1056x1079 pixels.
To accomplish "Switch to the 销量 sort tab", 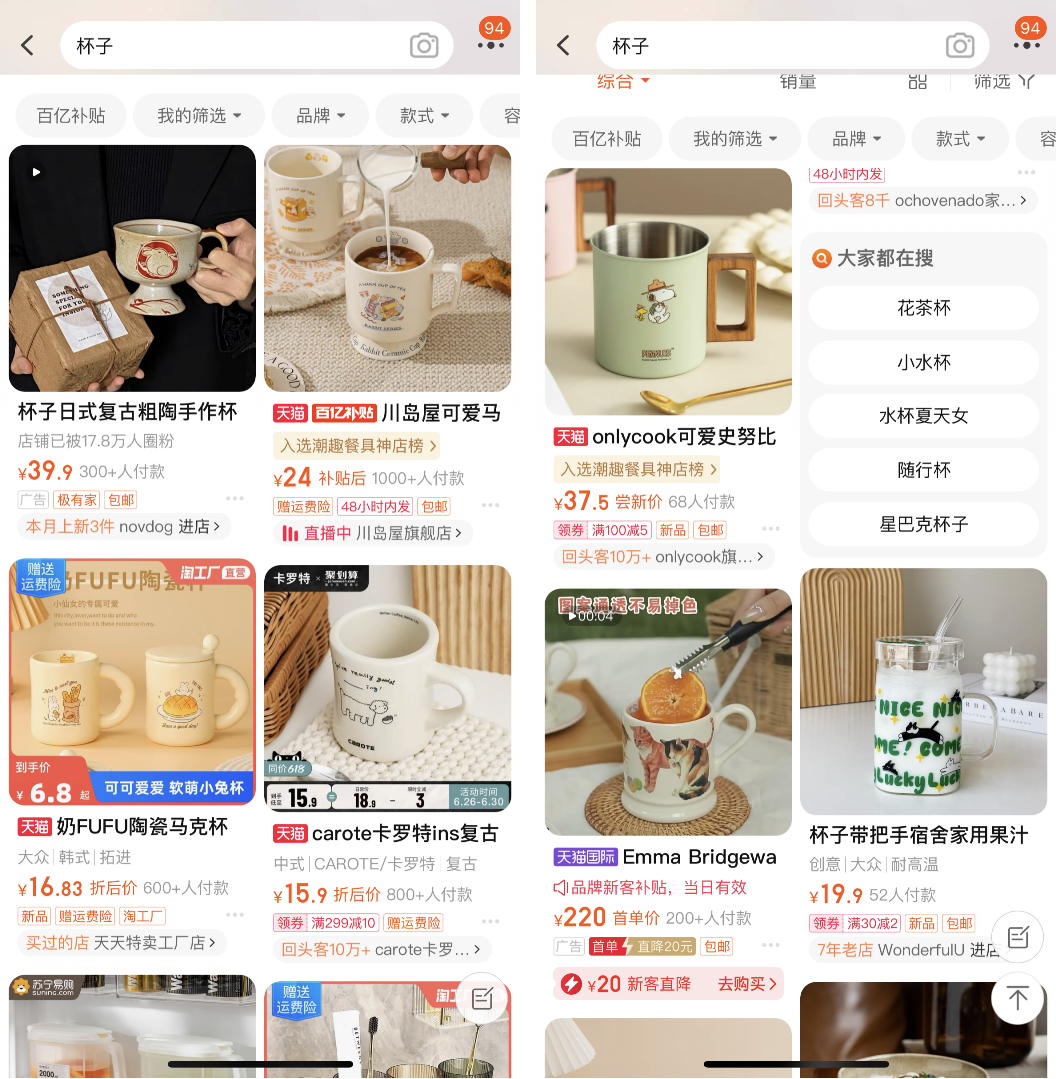I will pos(797,82).
